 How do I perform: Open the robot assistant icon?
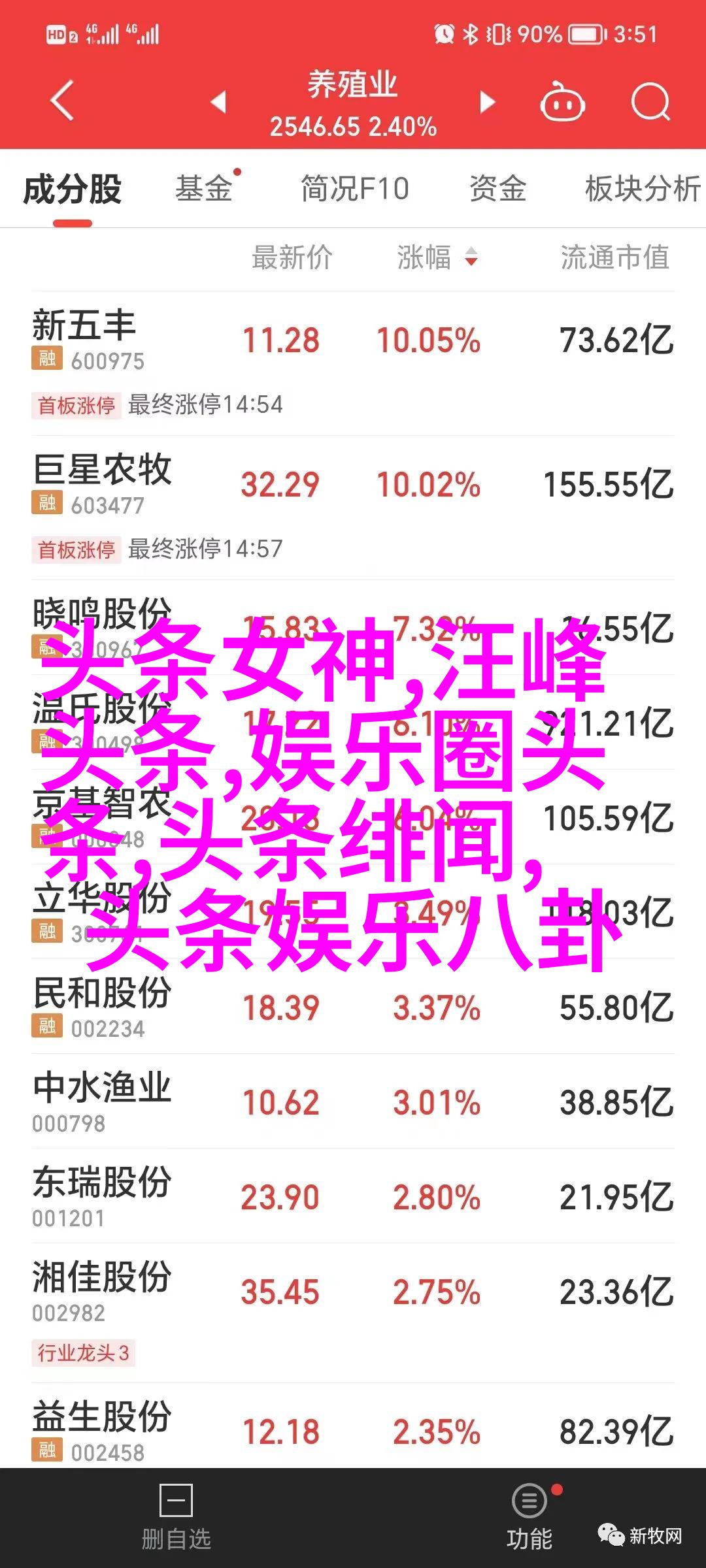tap(562, 102)
